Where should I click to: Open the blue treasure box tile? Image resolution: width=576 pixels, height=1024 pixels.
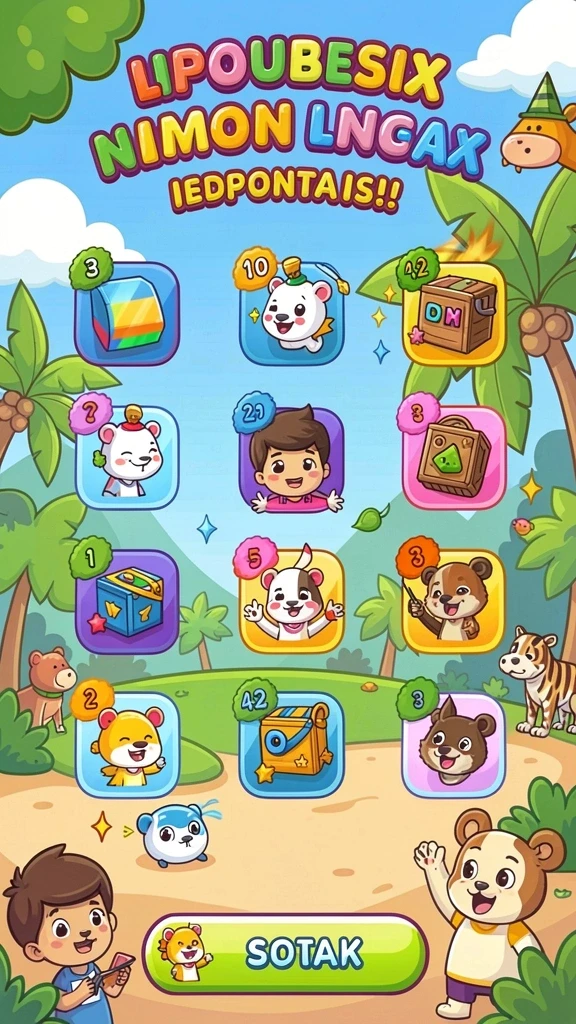(127, 601)
